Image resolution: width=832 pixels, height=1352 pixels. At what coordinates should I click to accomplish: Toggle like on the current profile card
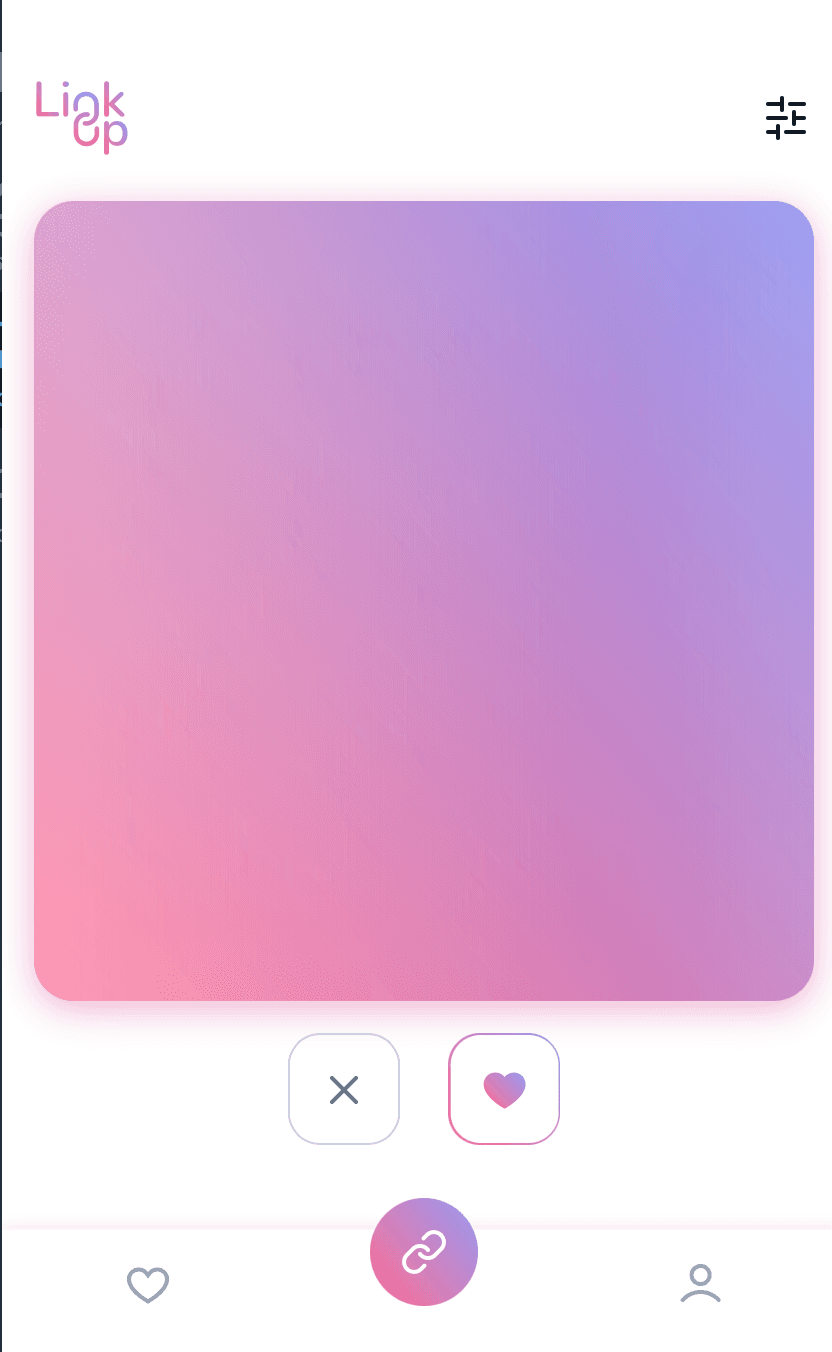pos(504,1089)
